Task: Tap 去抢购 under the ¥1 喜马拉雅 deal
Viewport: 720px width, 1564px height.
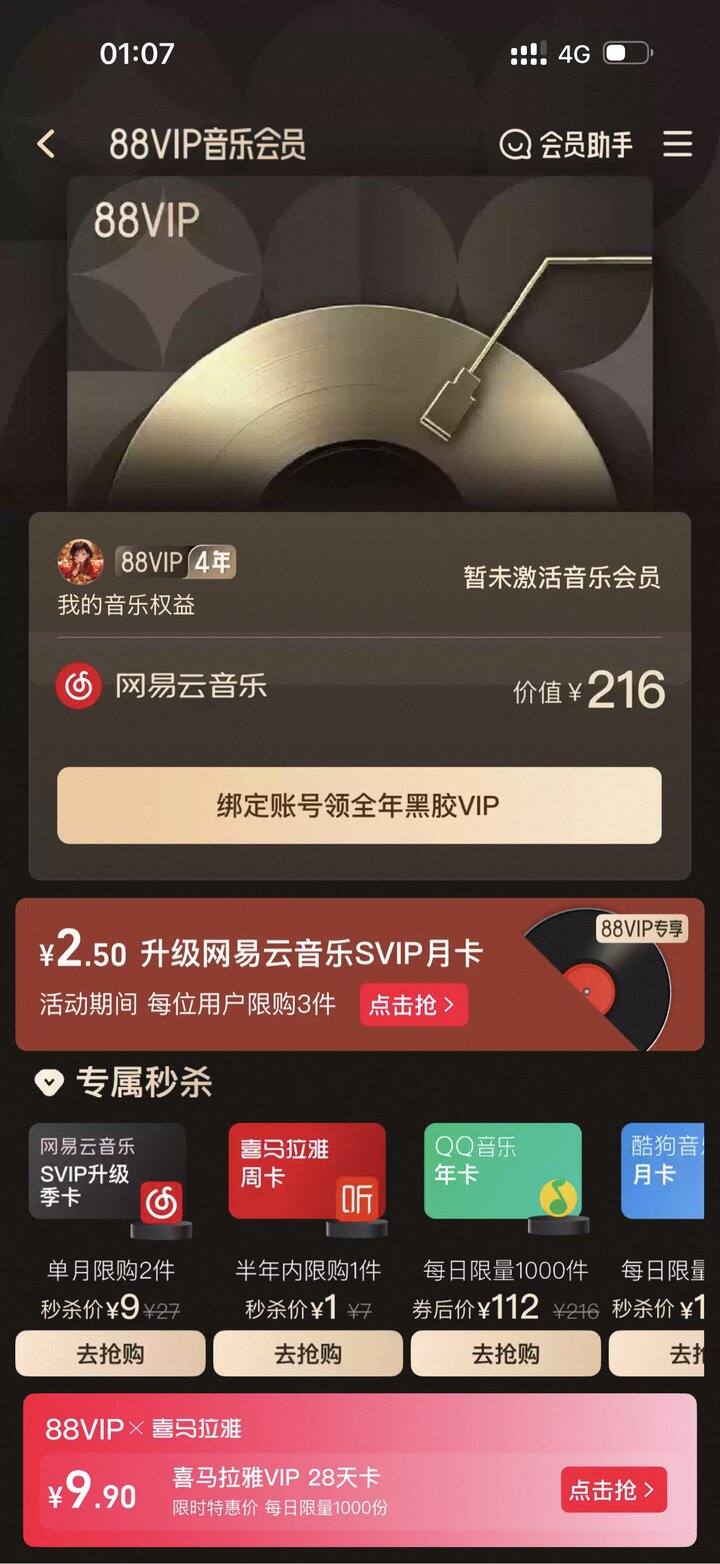Action: [x=307, y=1352]
